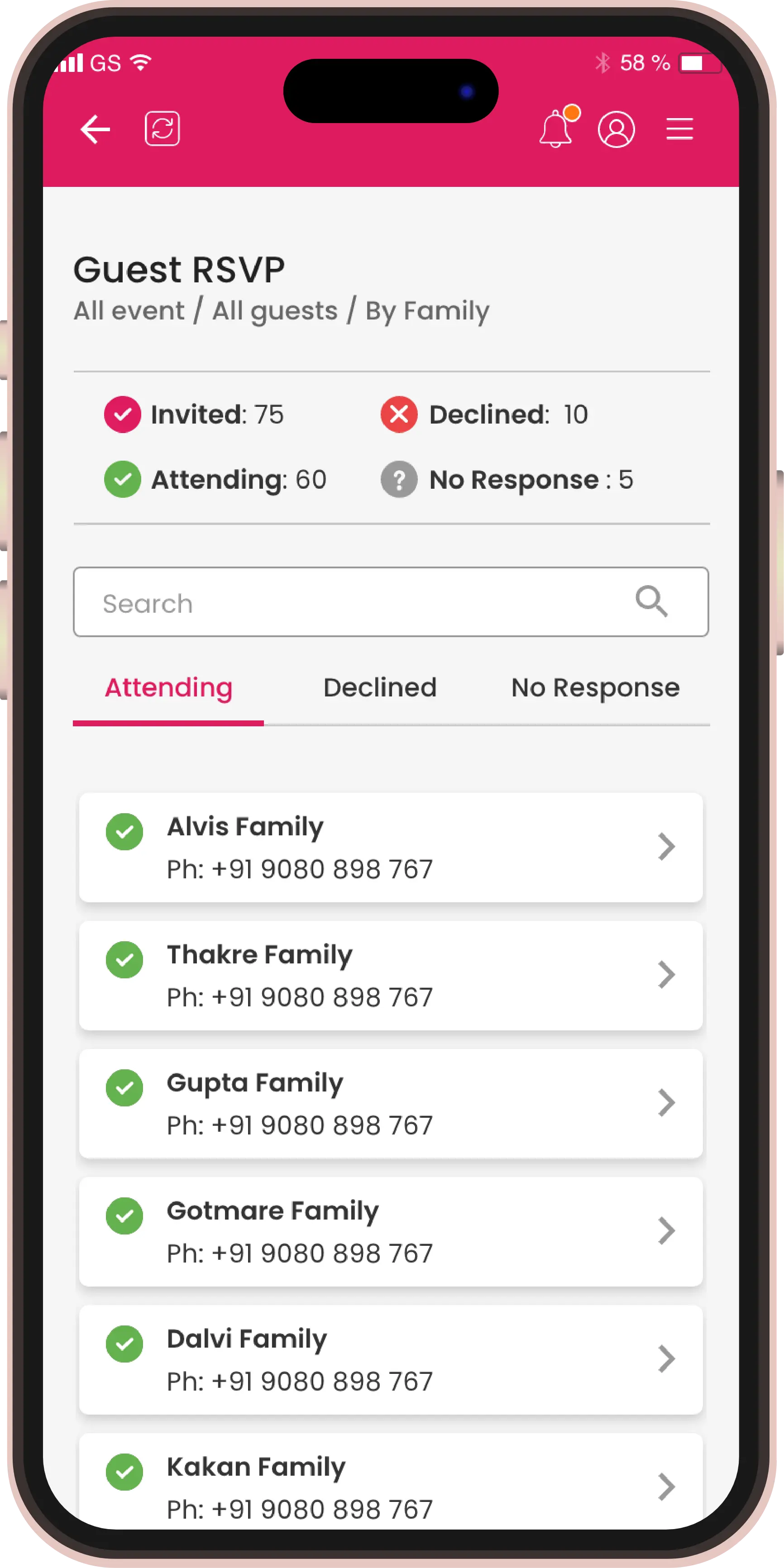Tap the magnifier search icon

click(651, 601)
